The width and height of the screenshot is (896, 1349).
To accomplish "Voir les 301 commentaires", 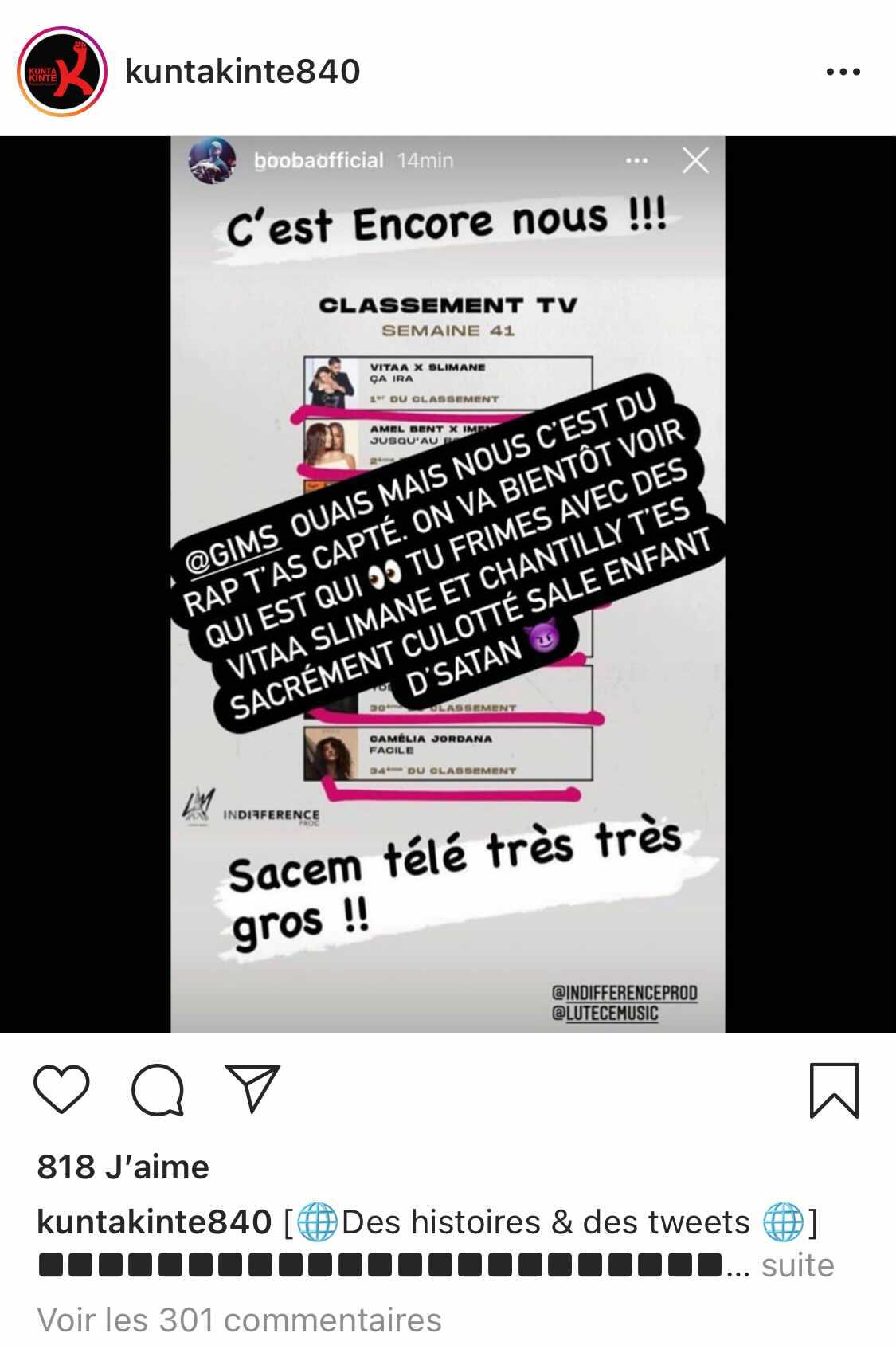I will 239,1320.
